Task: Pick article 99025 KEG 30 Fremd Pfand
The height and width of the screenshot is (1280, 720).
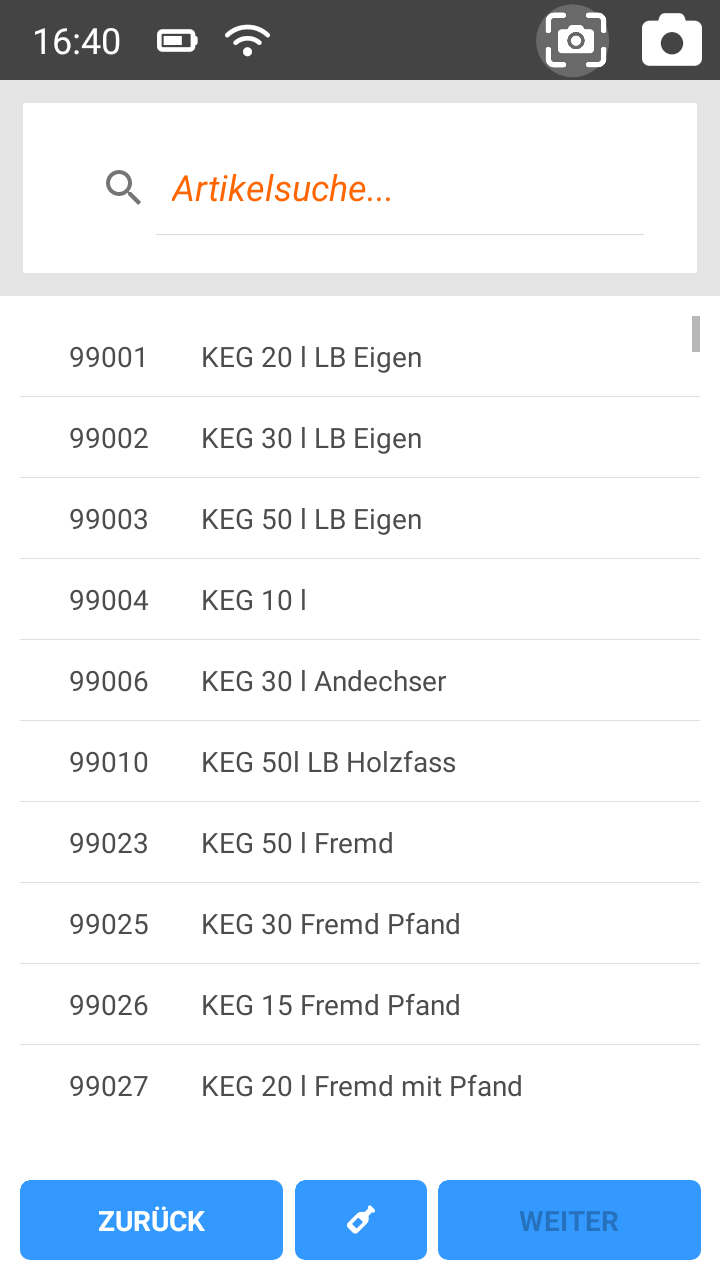Action: coord(360,925)
